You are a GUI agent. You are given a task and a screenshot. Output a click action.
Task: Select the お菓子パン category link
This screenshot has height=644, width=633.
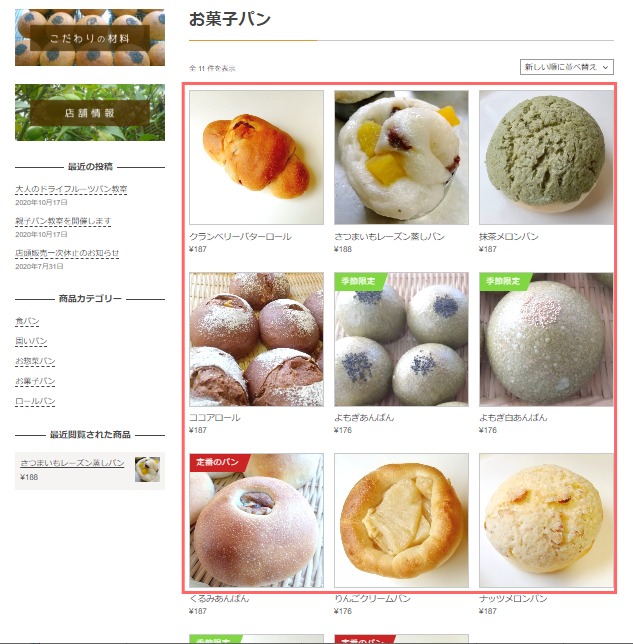coord(35,381)
